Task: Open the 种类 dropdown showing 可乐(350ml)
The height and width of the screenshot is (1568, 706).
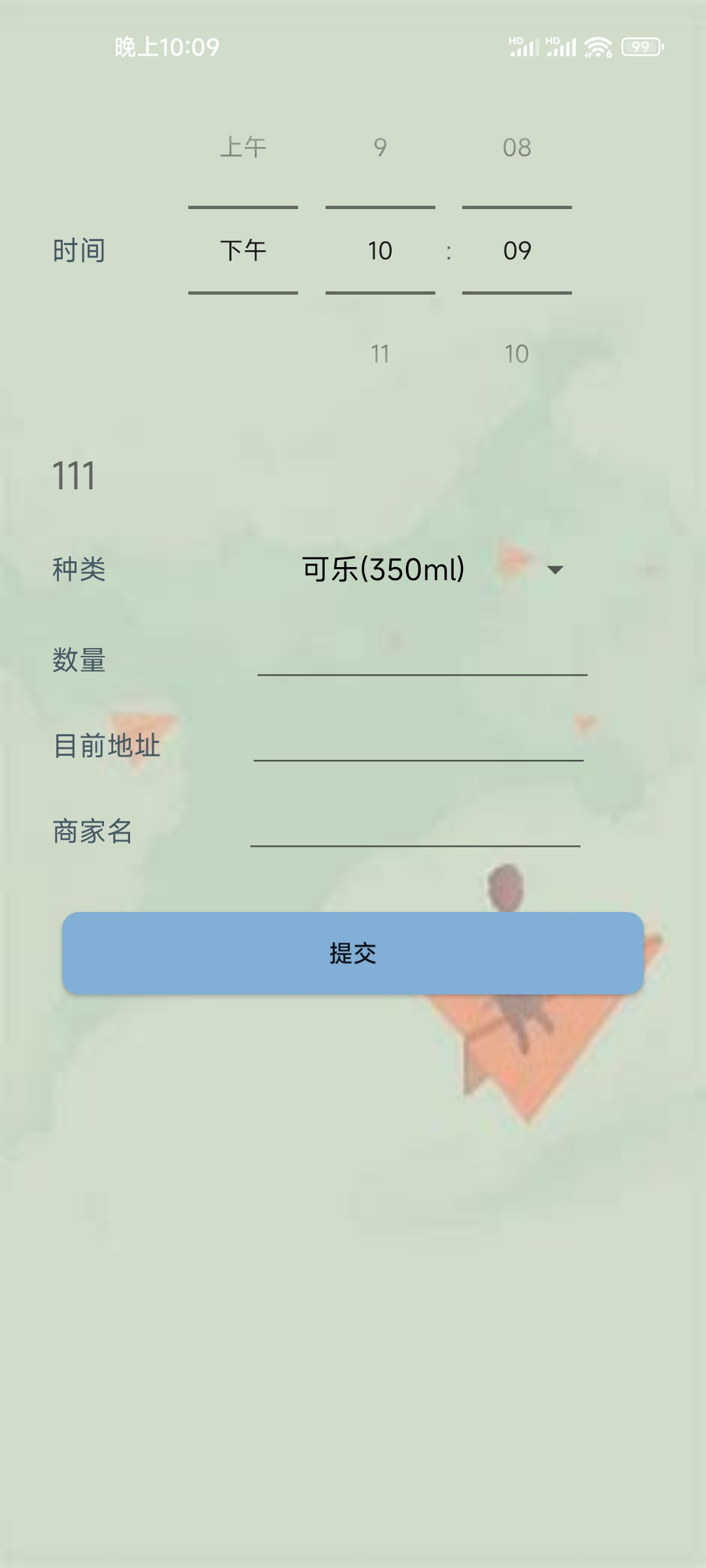Action: 431,569
